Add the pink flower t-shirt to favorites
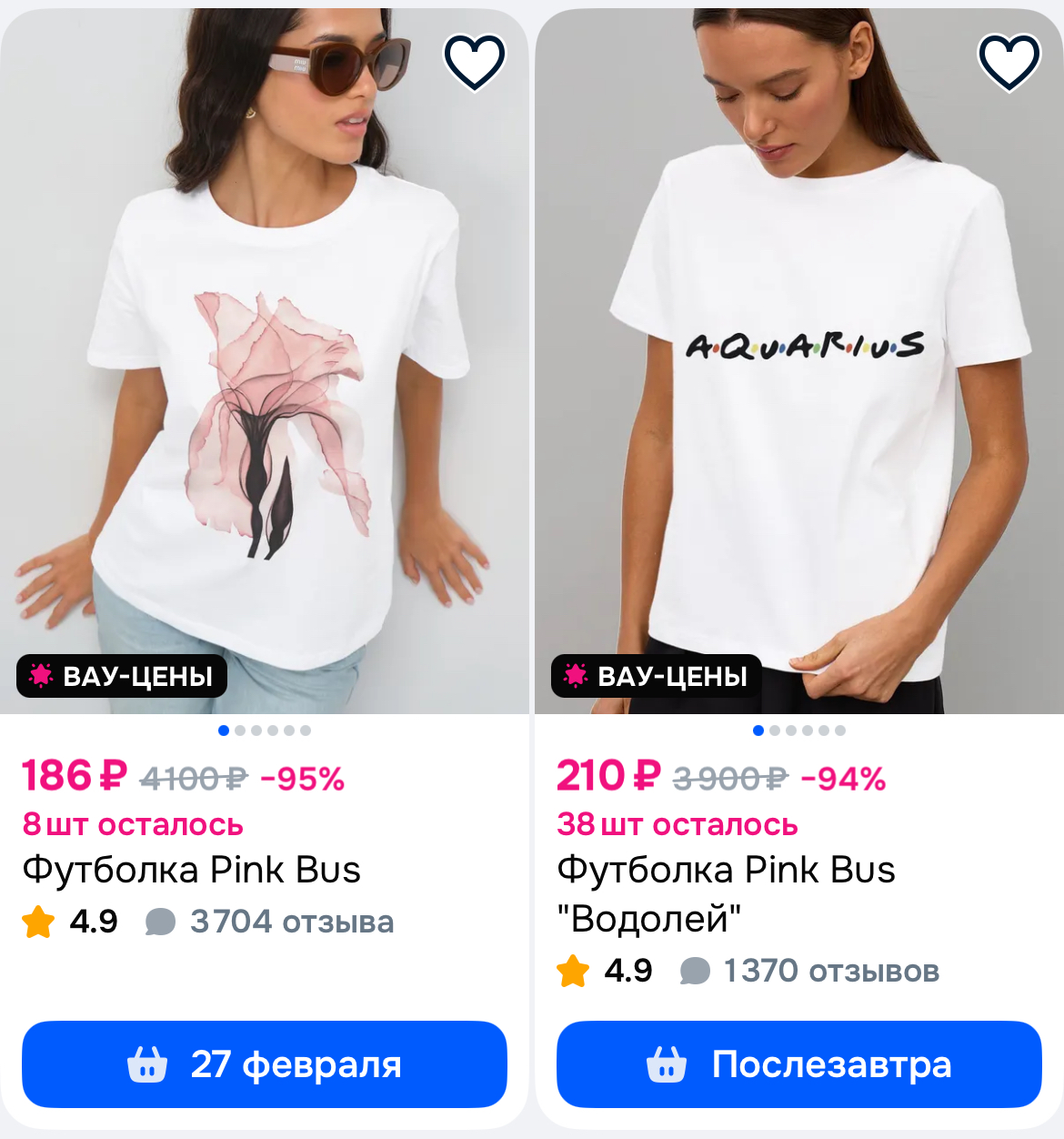1064x1139 pixels. click(x=474, y=62)
